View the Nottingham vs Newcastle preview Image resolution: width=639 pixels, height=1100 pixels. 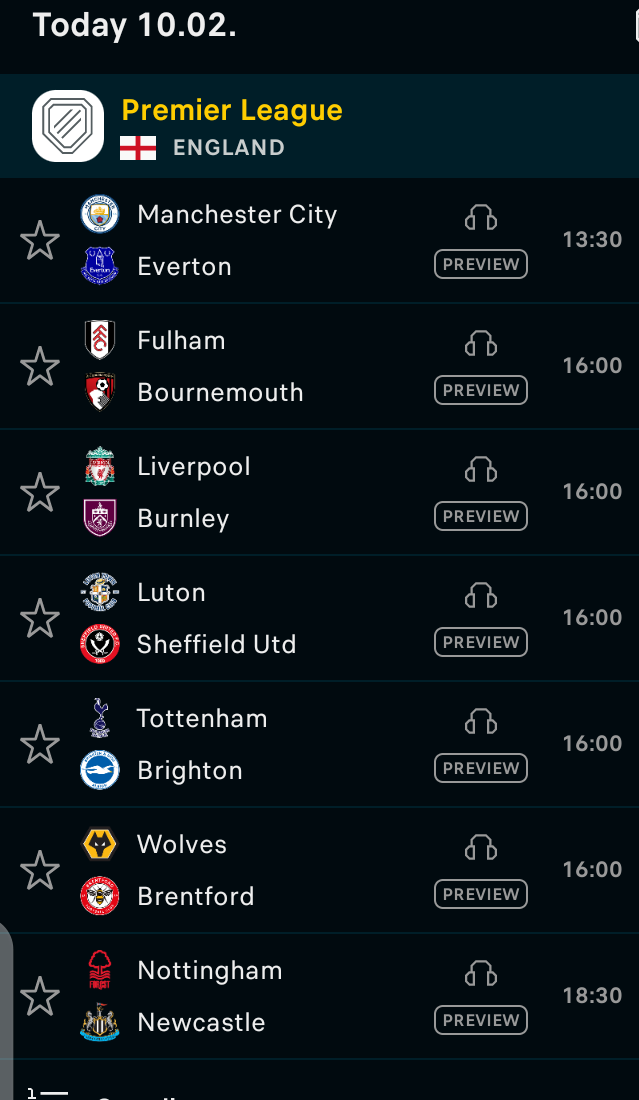481,1021
